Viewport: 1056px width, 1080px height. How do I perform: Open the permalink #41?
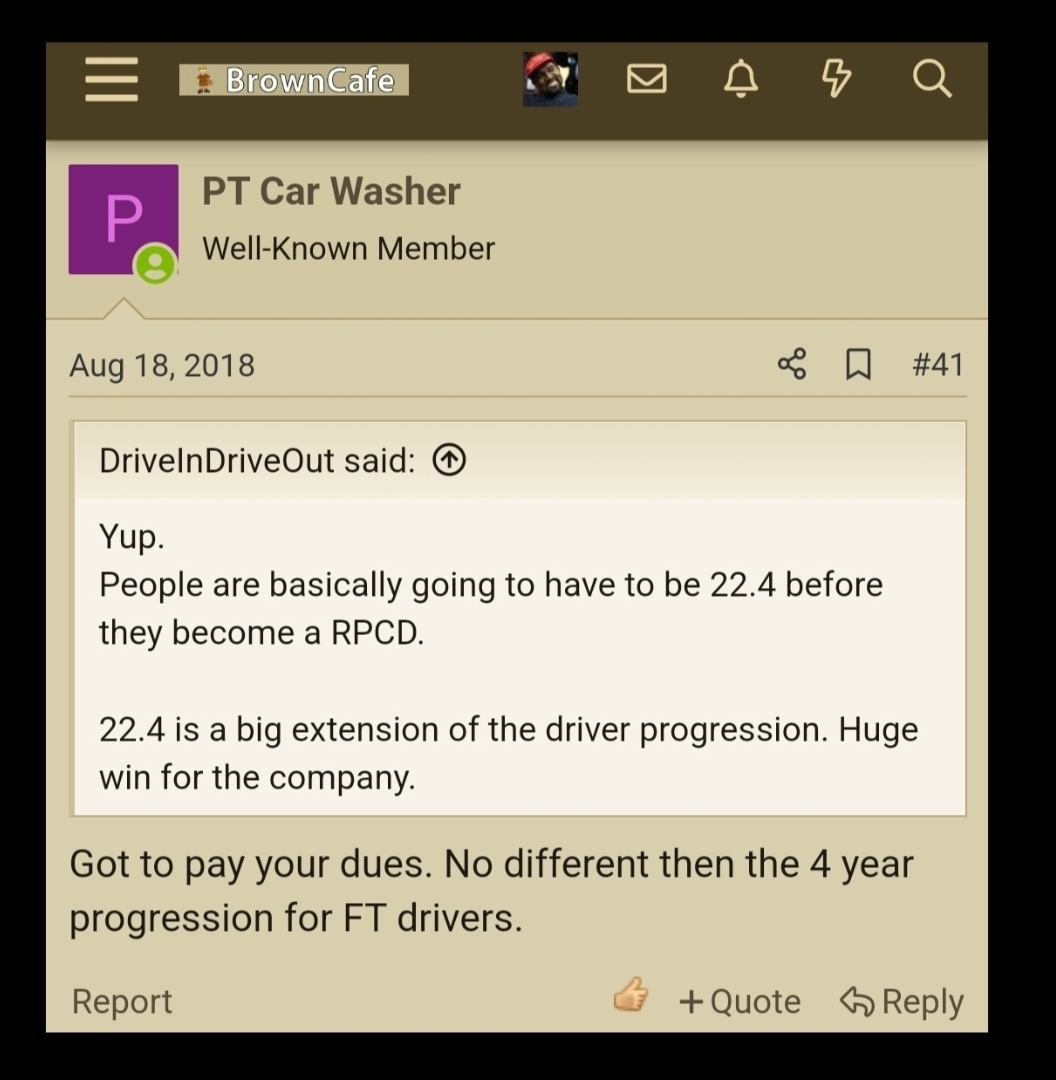tap(937, 365)
